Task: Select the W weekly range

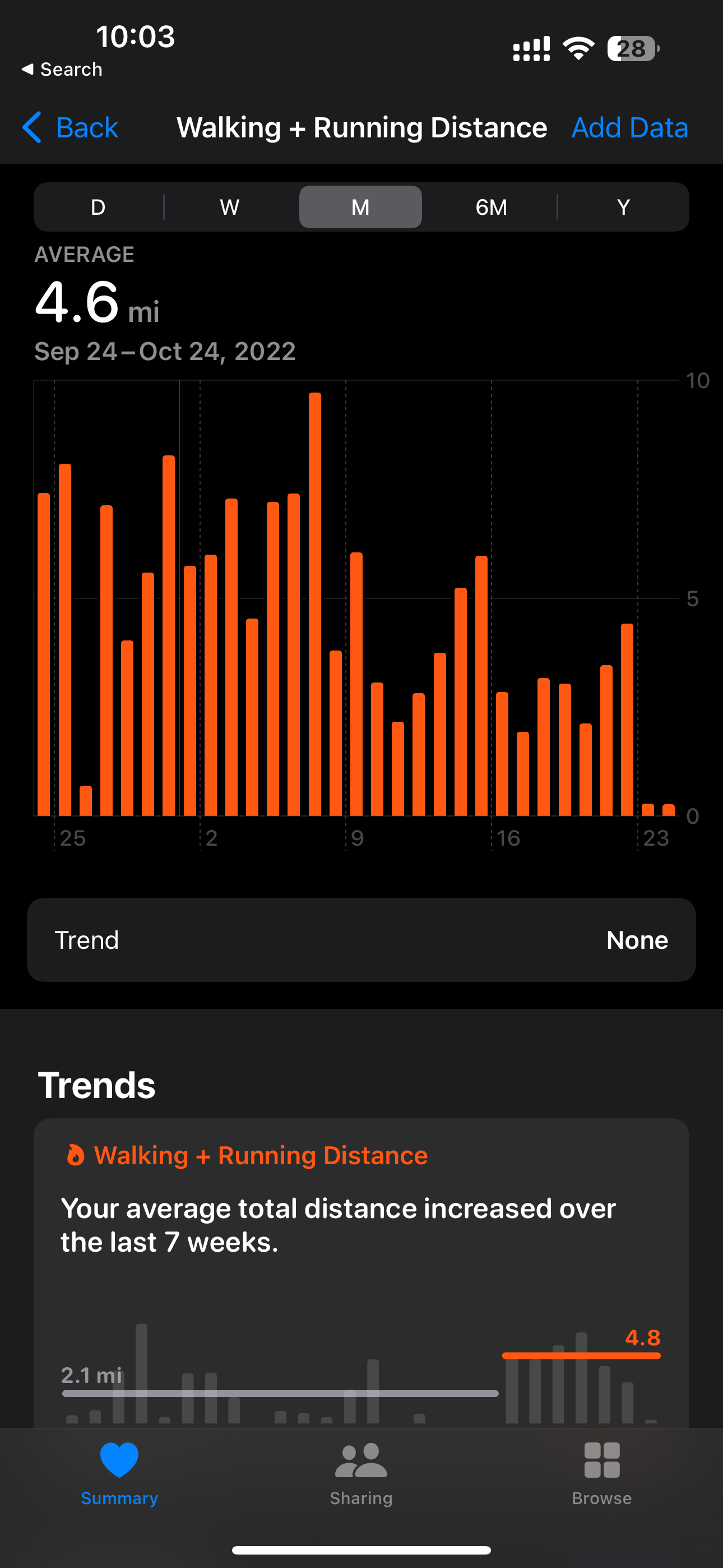Action: [x=229, y=207]
